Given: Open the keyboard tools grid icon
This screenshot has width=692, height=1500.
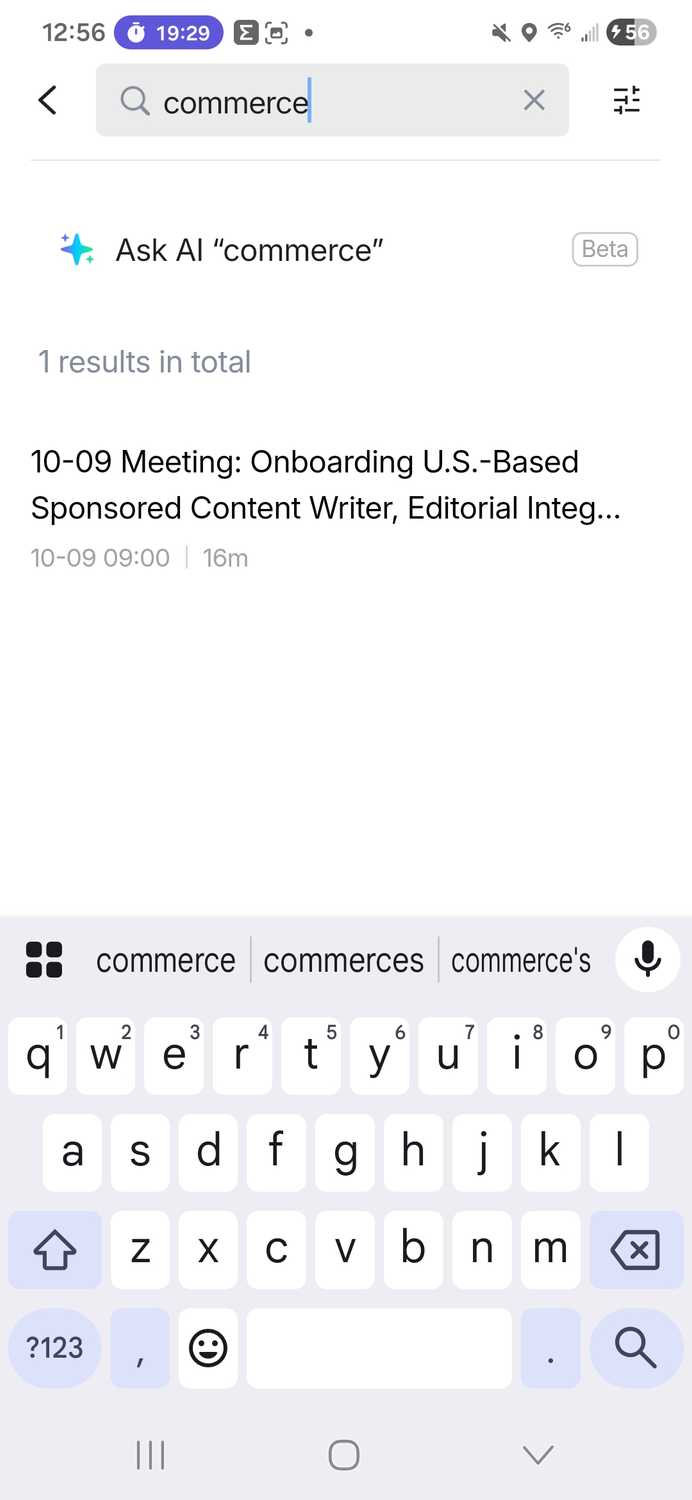Looking at the screenshot, I should click(44, 960).
